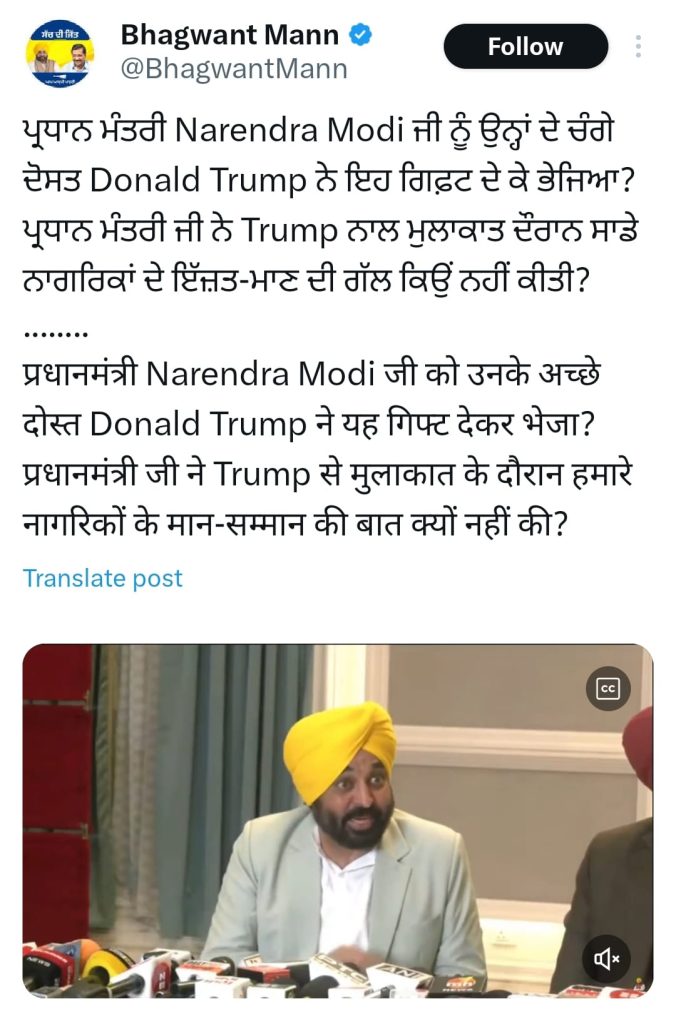Follow Bhagwant Mann
Image resolution: width=676 pixels, height=1024 pixels.
[525, 46]
